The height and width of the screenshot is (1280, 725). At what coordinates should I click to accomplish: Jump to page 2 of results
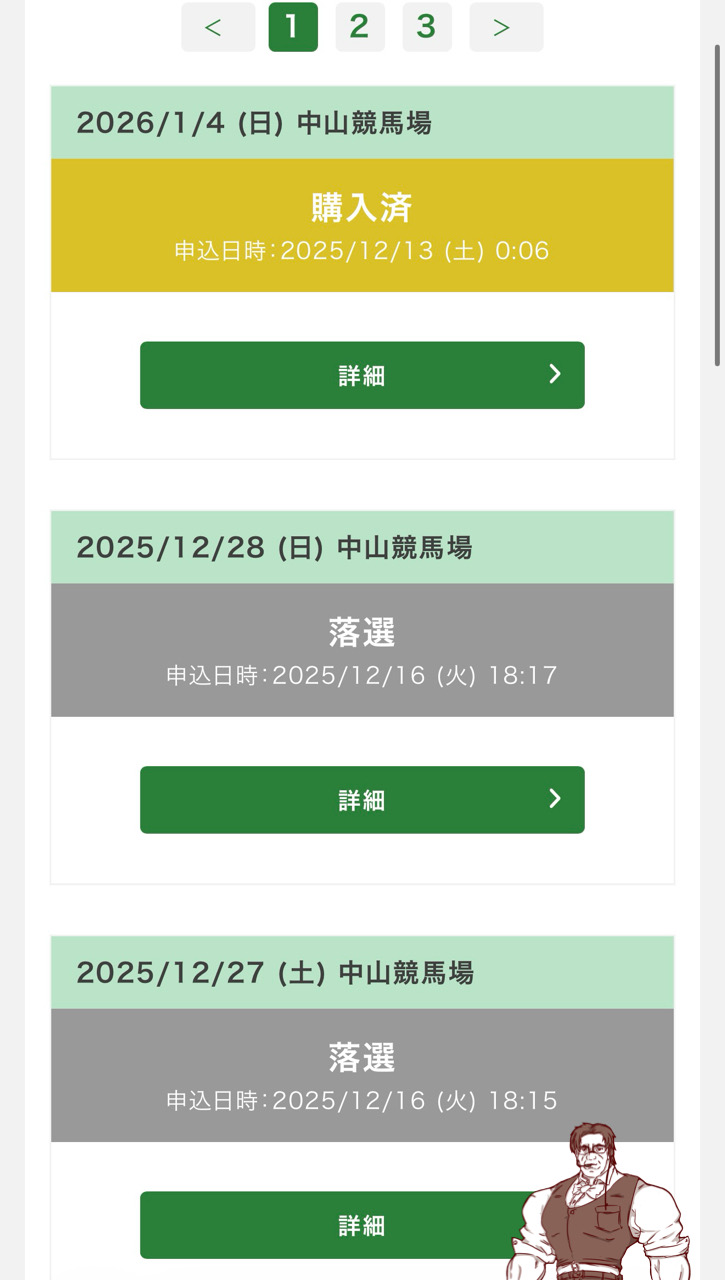[360, 27]
